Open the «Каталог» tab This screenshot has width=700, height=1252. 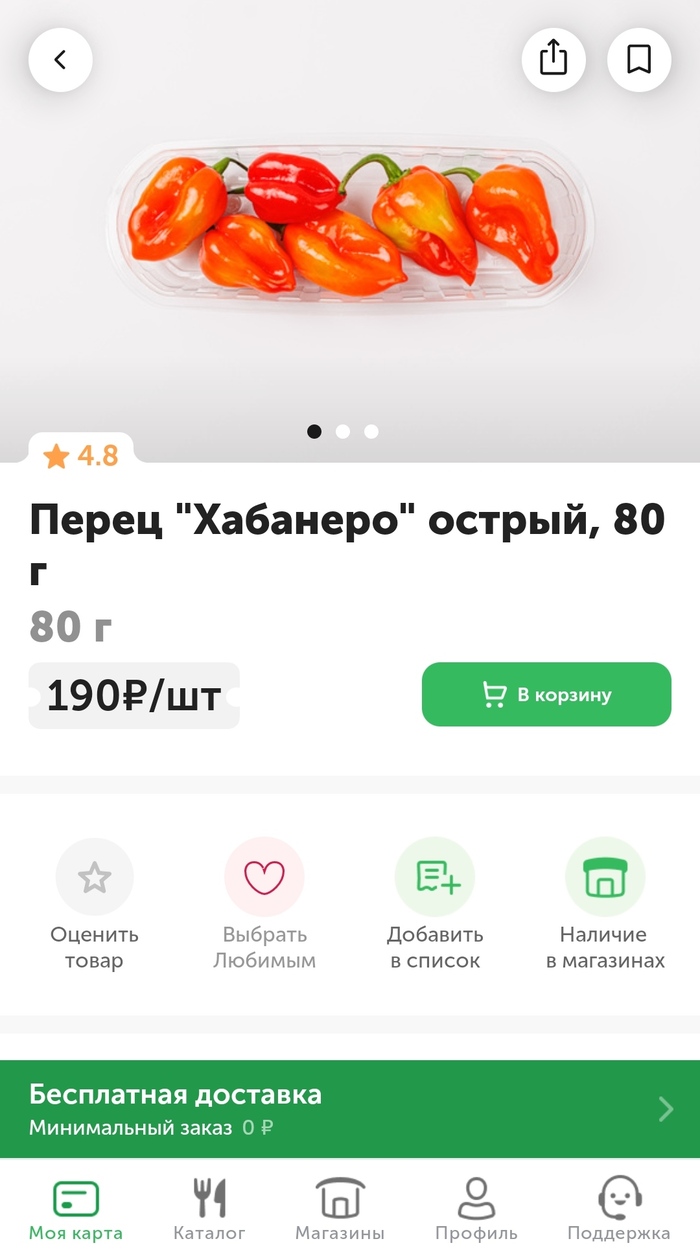[209, 1208]
